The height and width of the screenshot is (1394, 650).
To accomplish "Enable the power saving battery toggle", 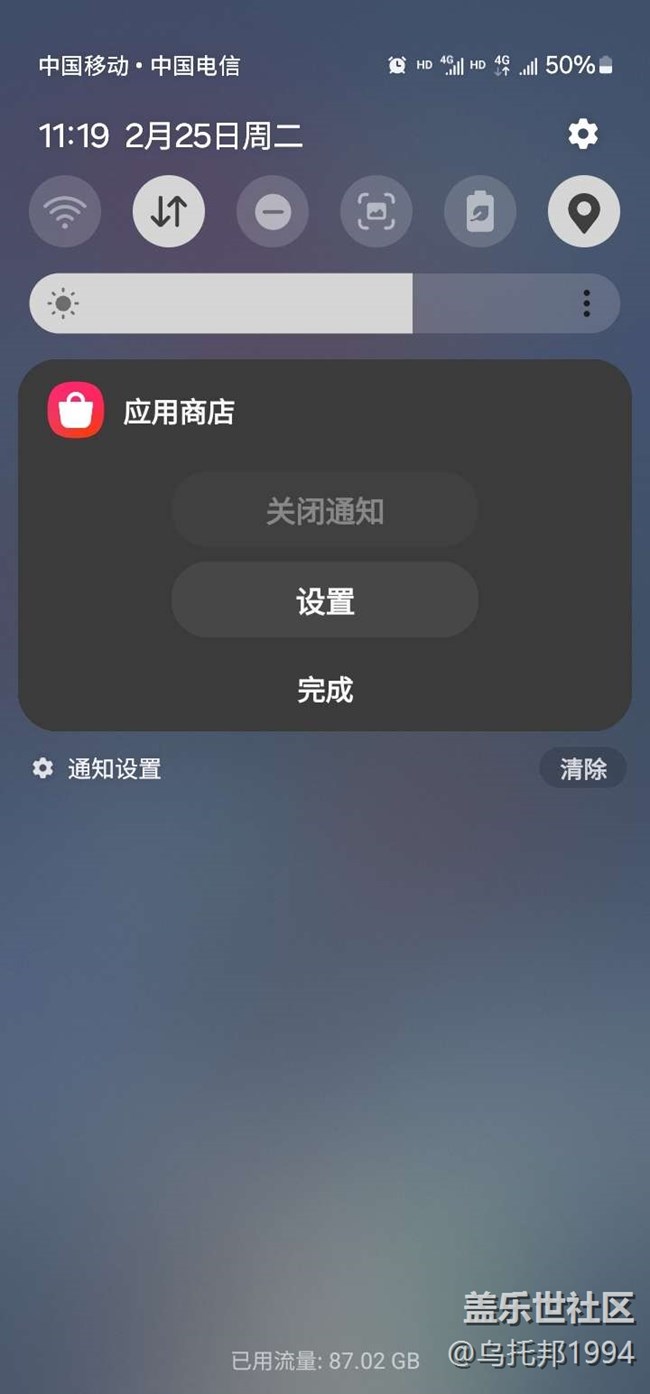I will click(480, 211).
